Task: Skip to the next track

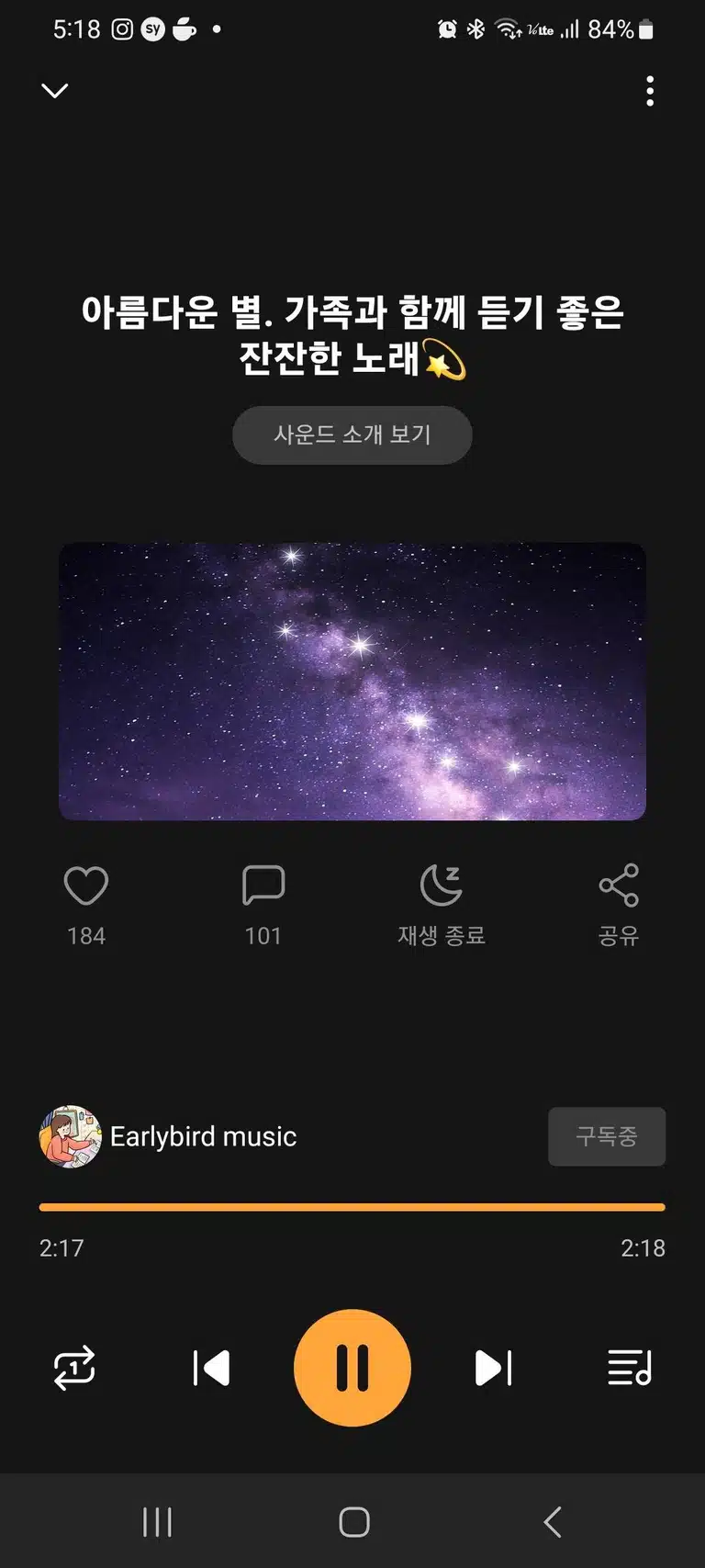Action: (493, 1368)
